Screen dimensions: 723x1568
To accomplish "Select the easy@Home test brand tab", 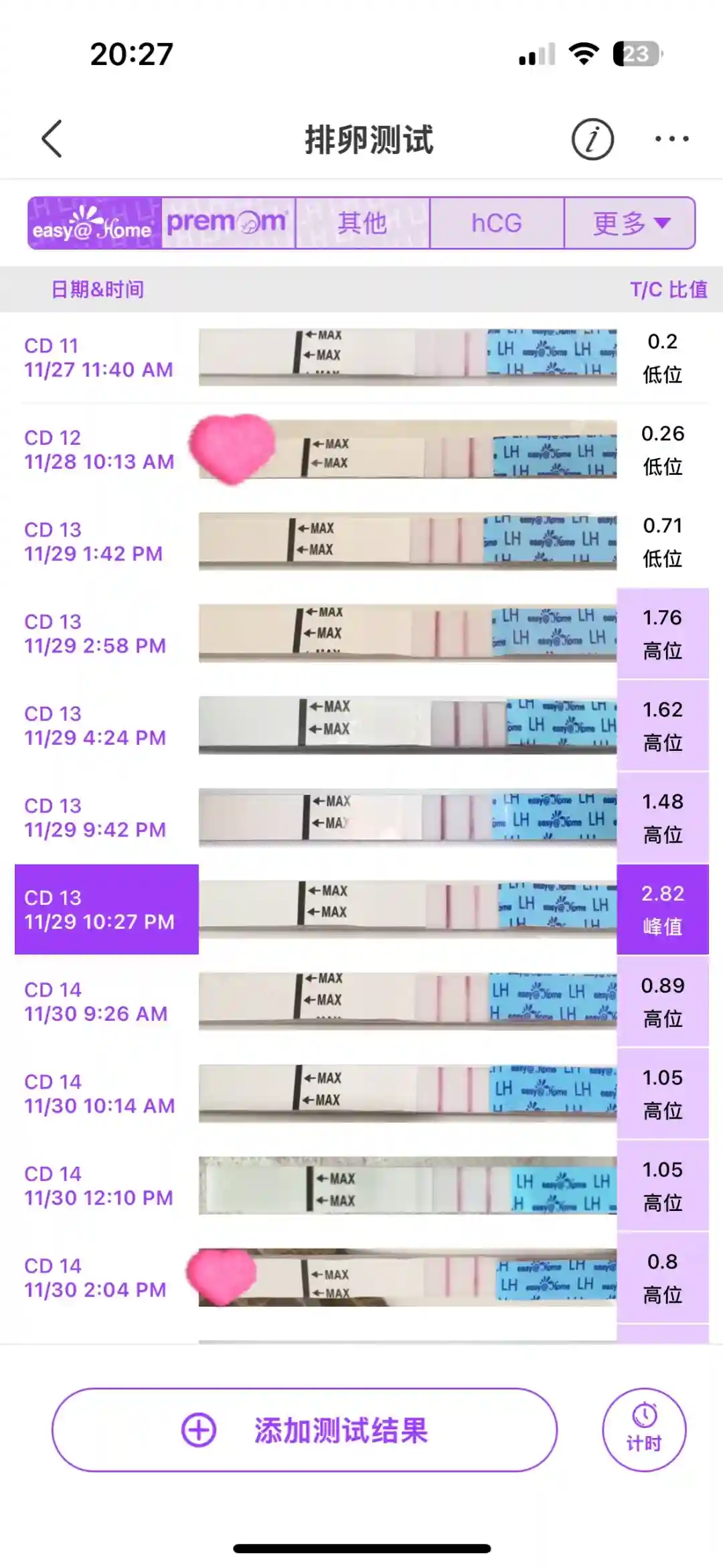I will click(94, 223).
